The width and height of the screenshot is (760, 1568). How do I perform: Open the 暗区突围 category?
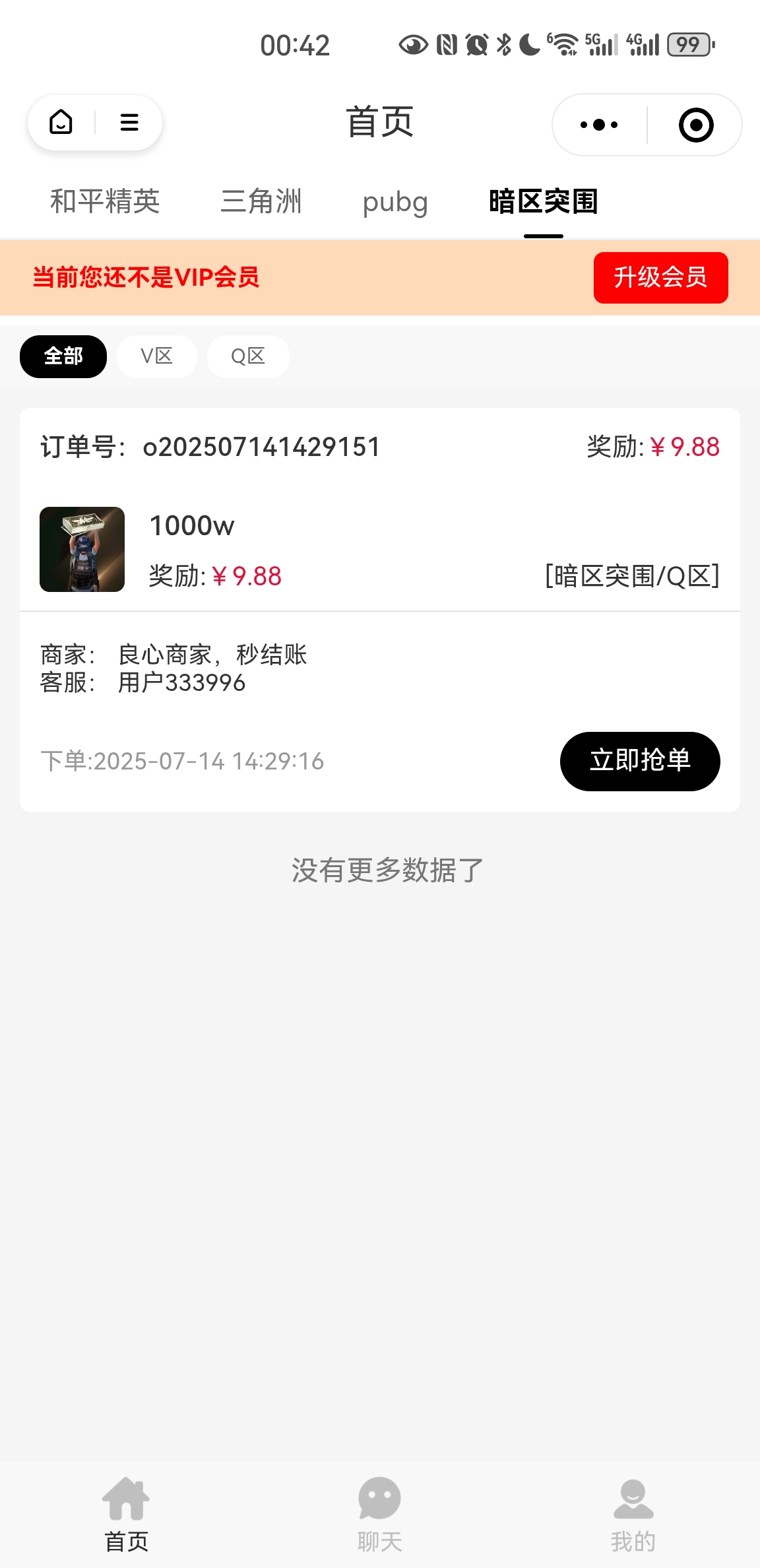(x=542, y=203)
